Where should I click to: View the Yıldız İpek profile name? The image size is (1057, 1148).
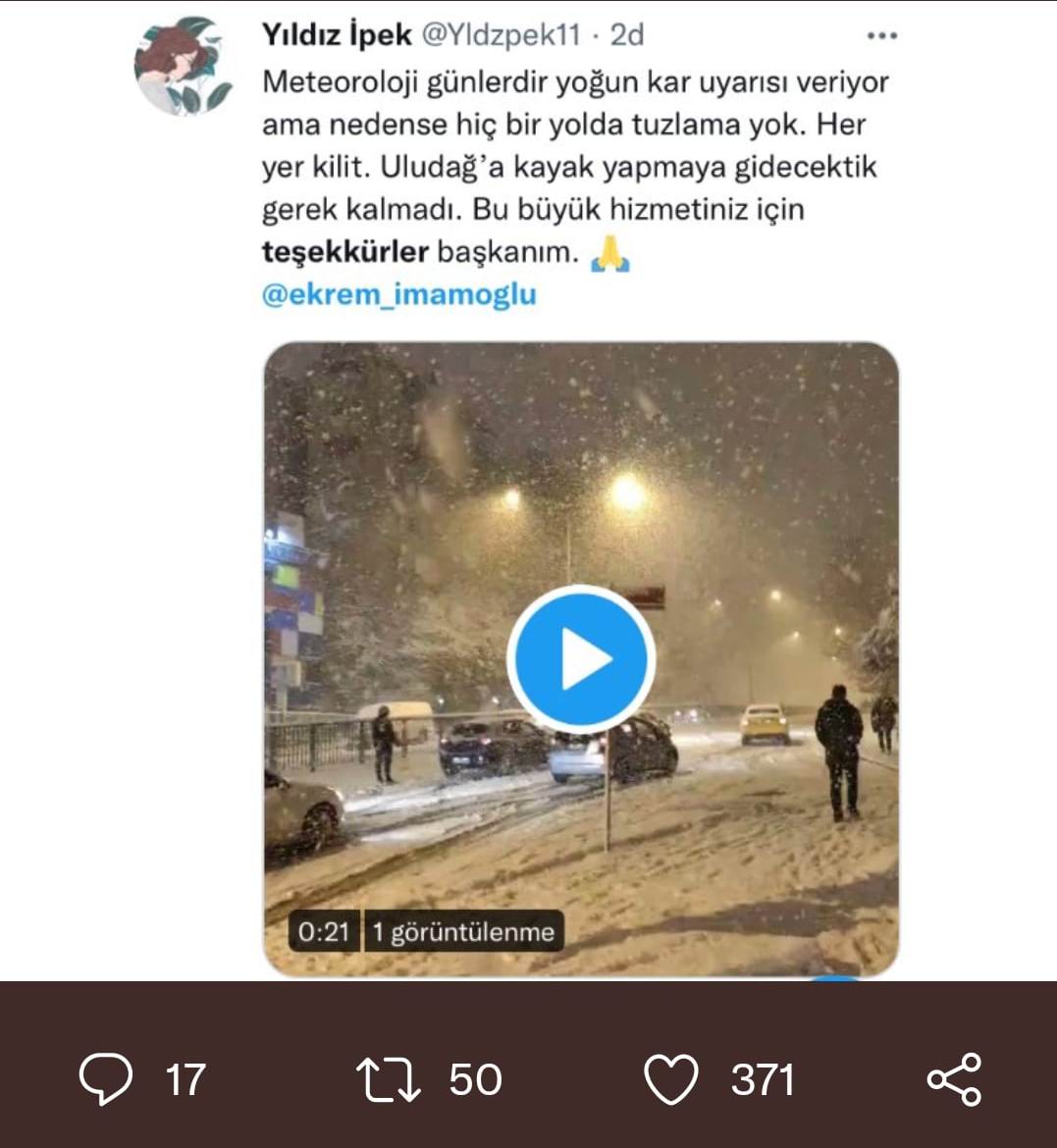[337, 35]
